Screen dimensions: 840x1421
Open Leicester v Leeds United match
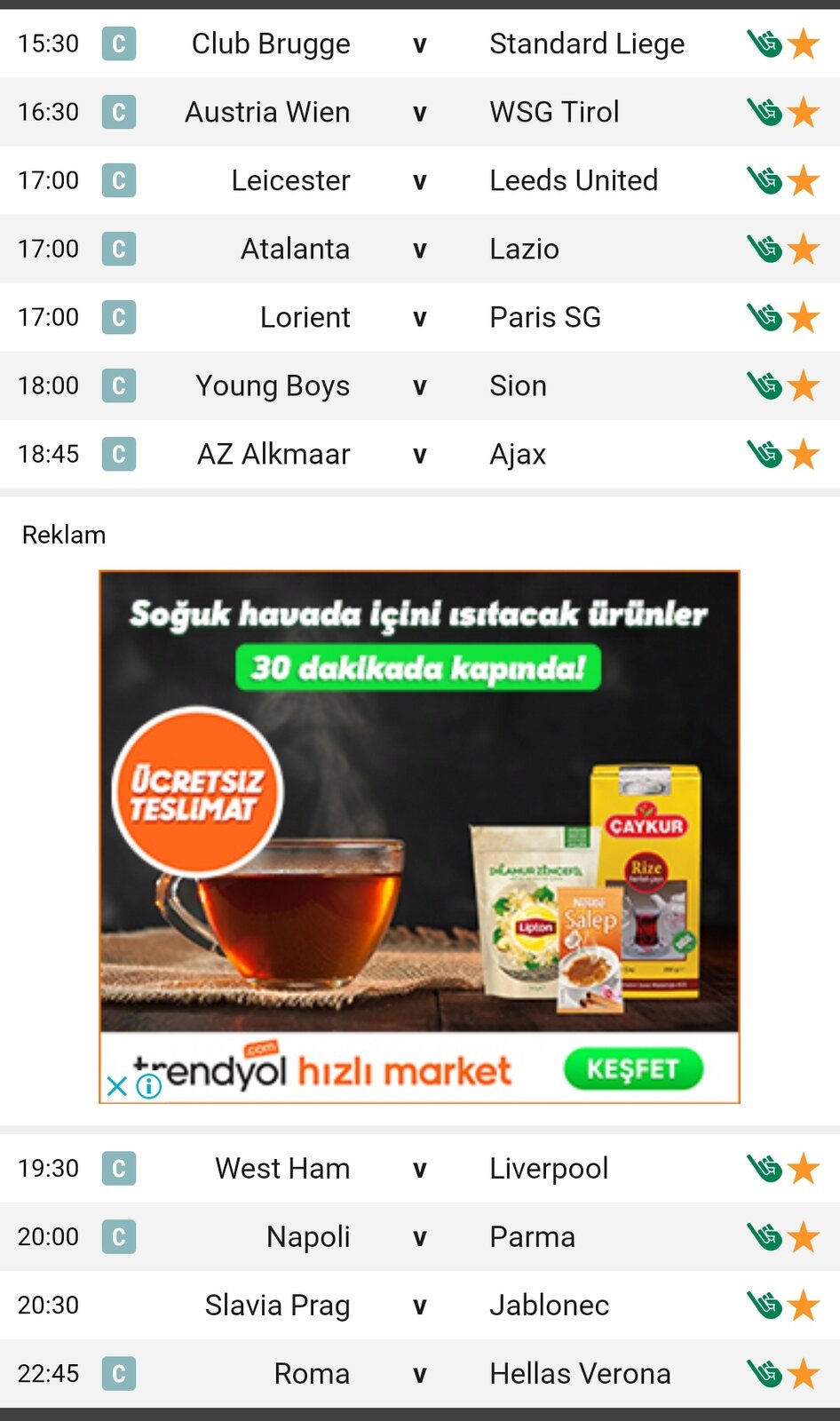coord(419,180)
